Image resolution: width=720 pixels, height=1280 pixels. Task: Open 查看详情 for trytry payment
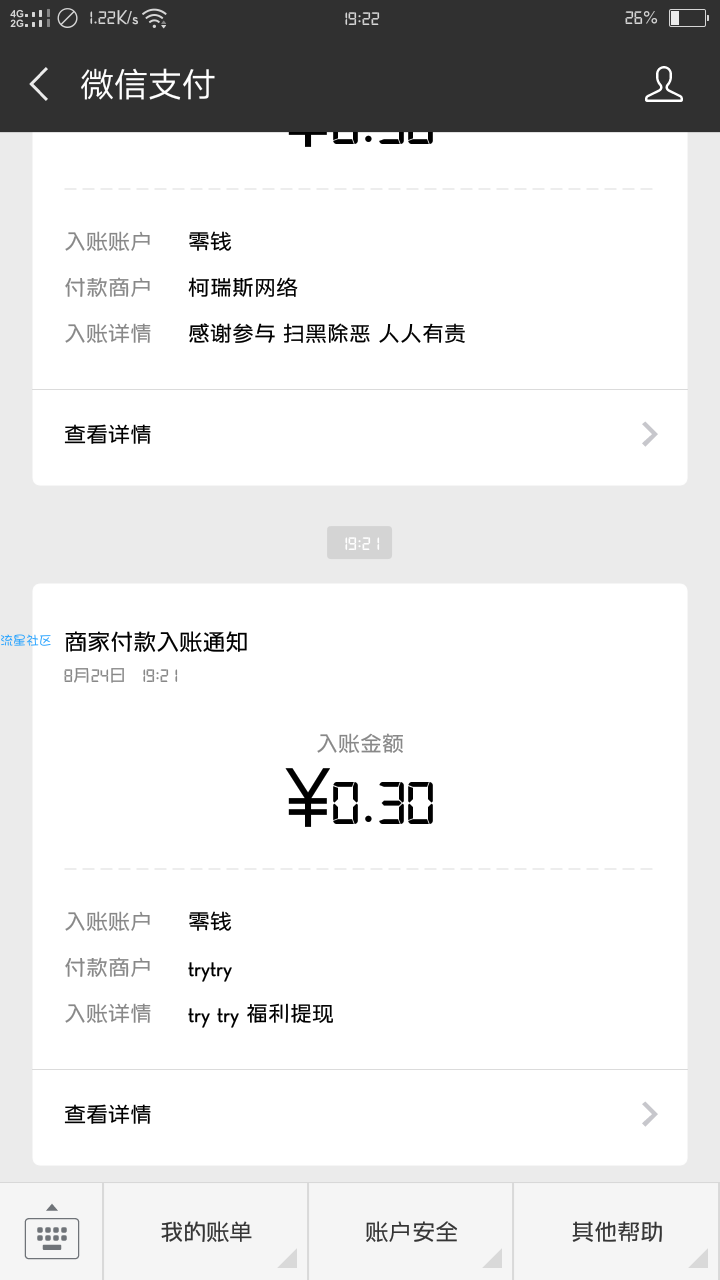coord(360,1115)
